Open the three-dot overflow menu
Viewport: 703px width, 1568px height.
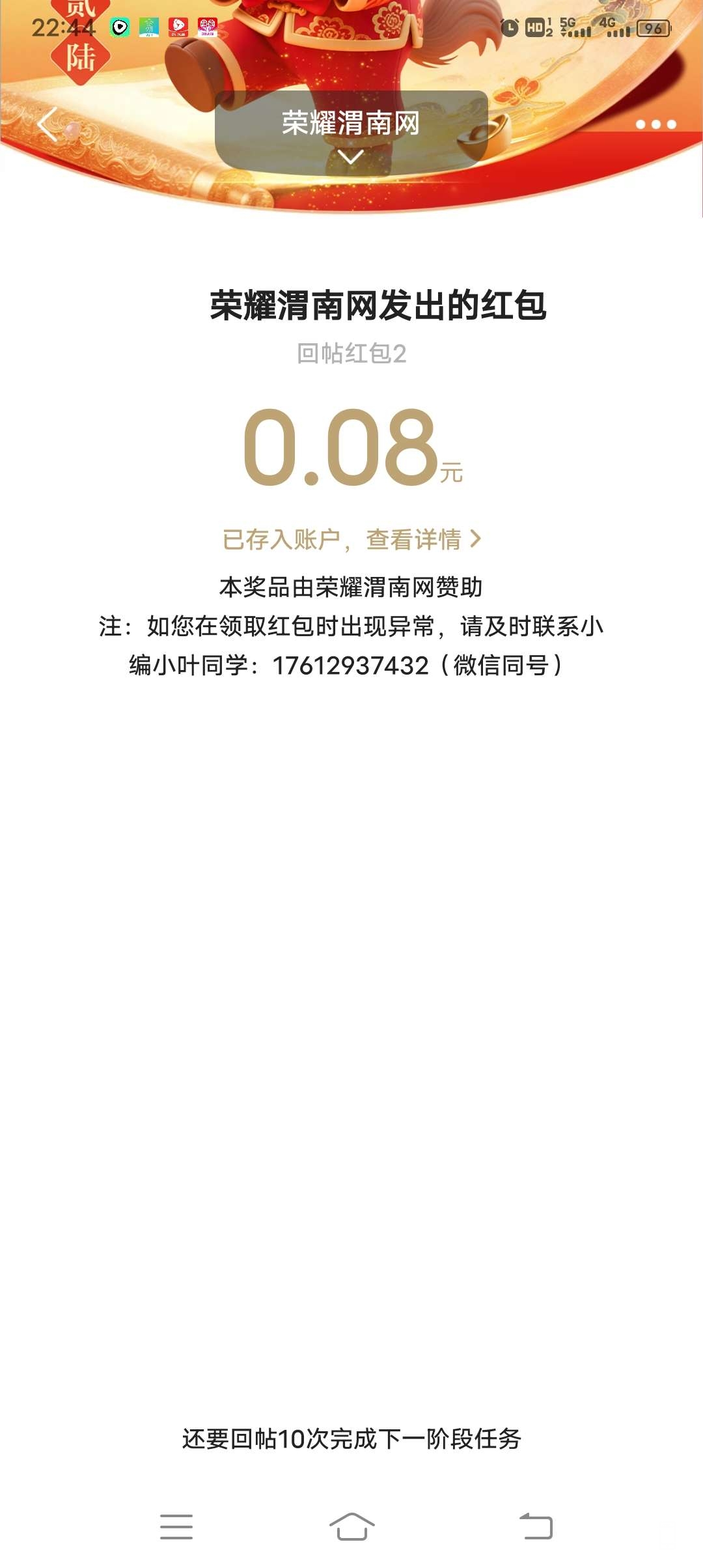655,124
